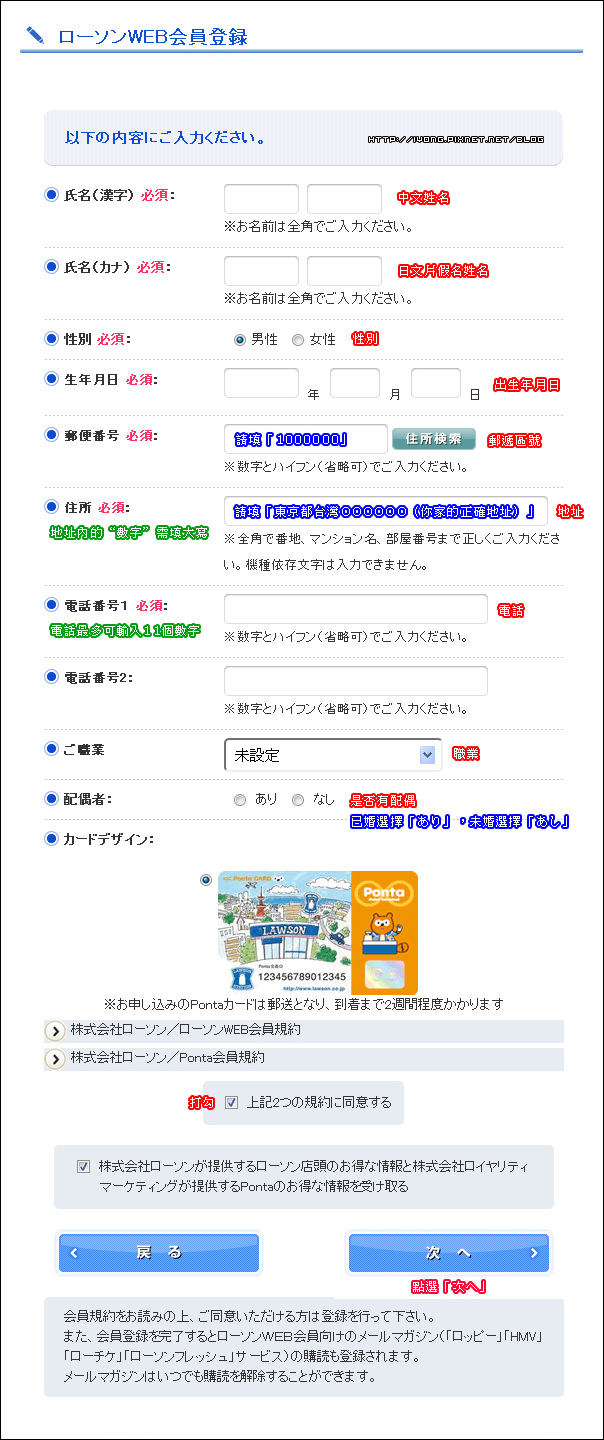Choose なし for 配偶者
The image size is (604, 1440).
click(x=298, y=800)
